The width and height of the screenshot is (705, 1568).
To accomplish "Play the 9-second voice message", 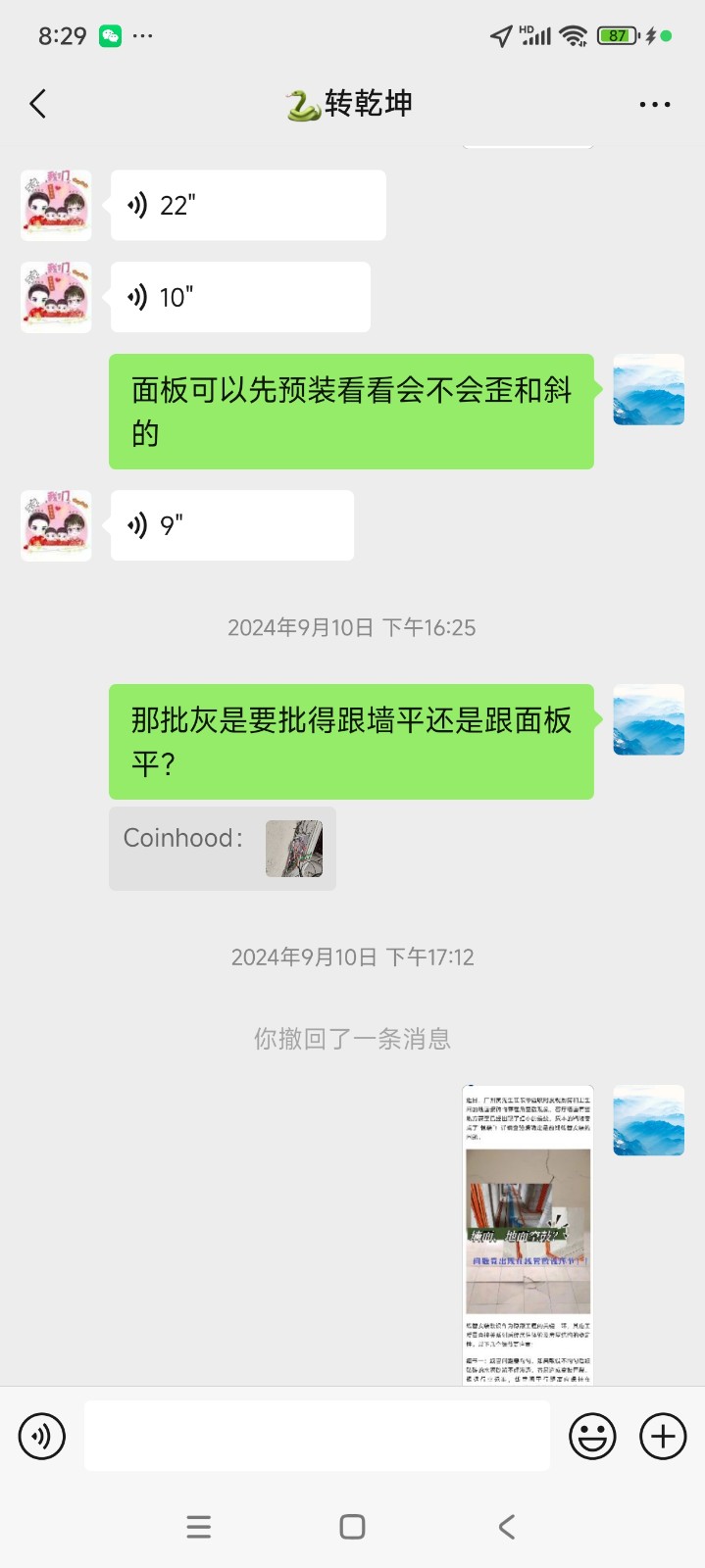I will (x=231, y=526).
